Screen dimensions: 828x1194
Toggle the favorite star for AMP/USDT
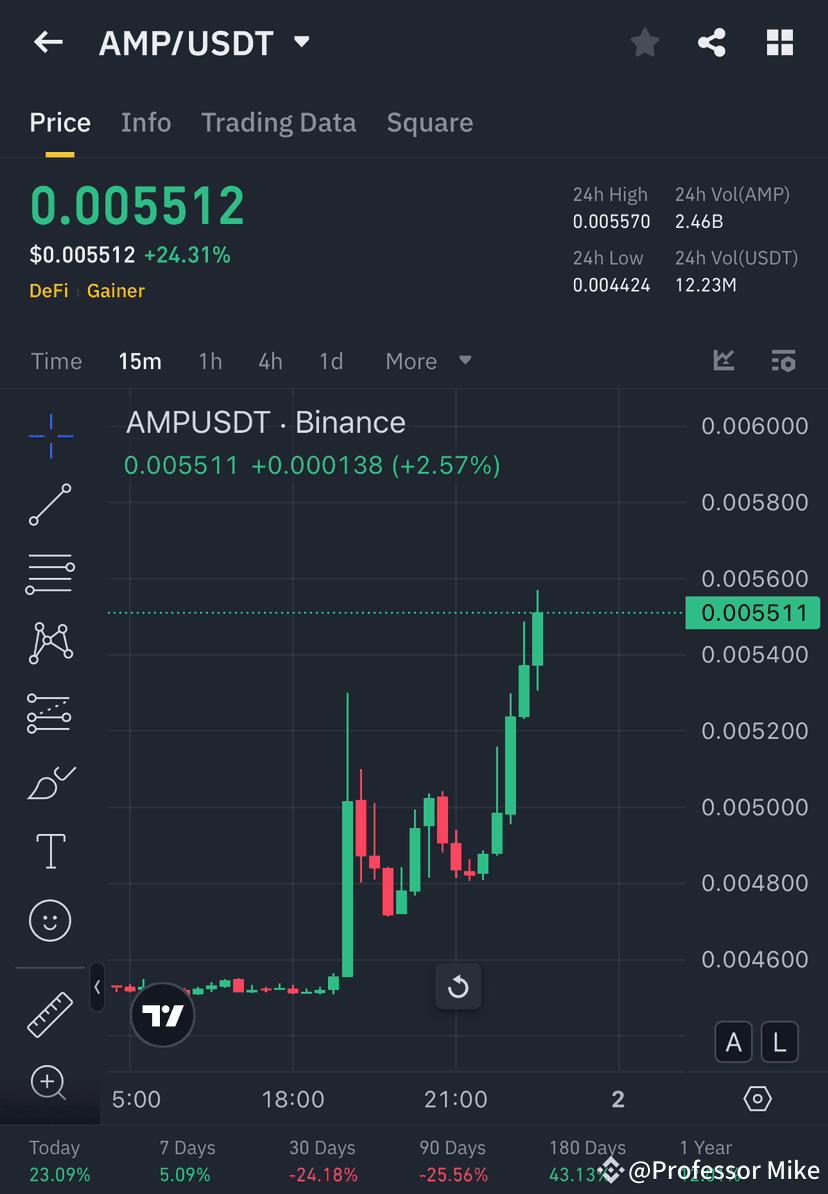(644, 42)
